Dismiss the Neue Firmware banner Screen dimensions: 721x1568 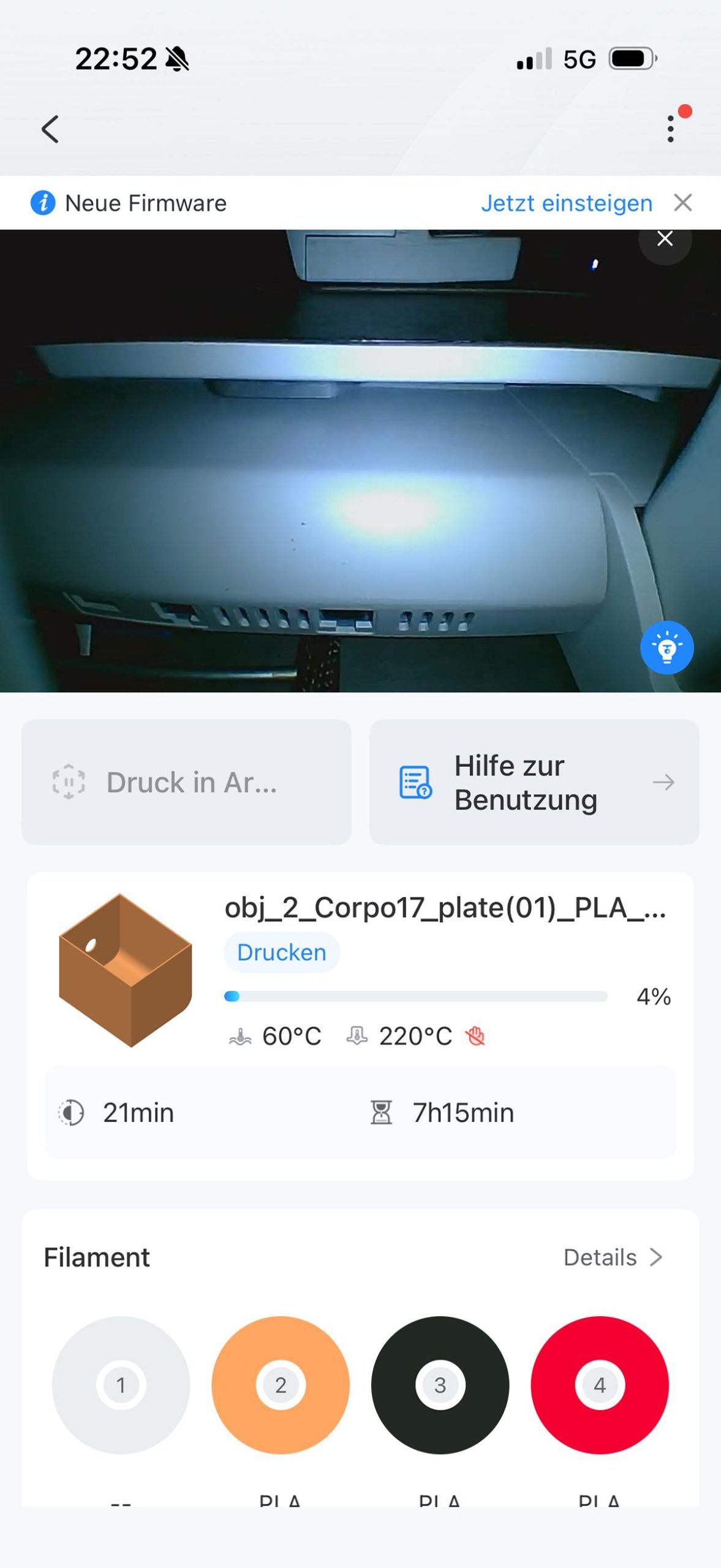click(682, 203)
